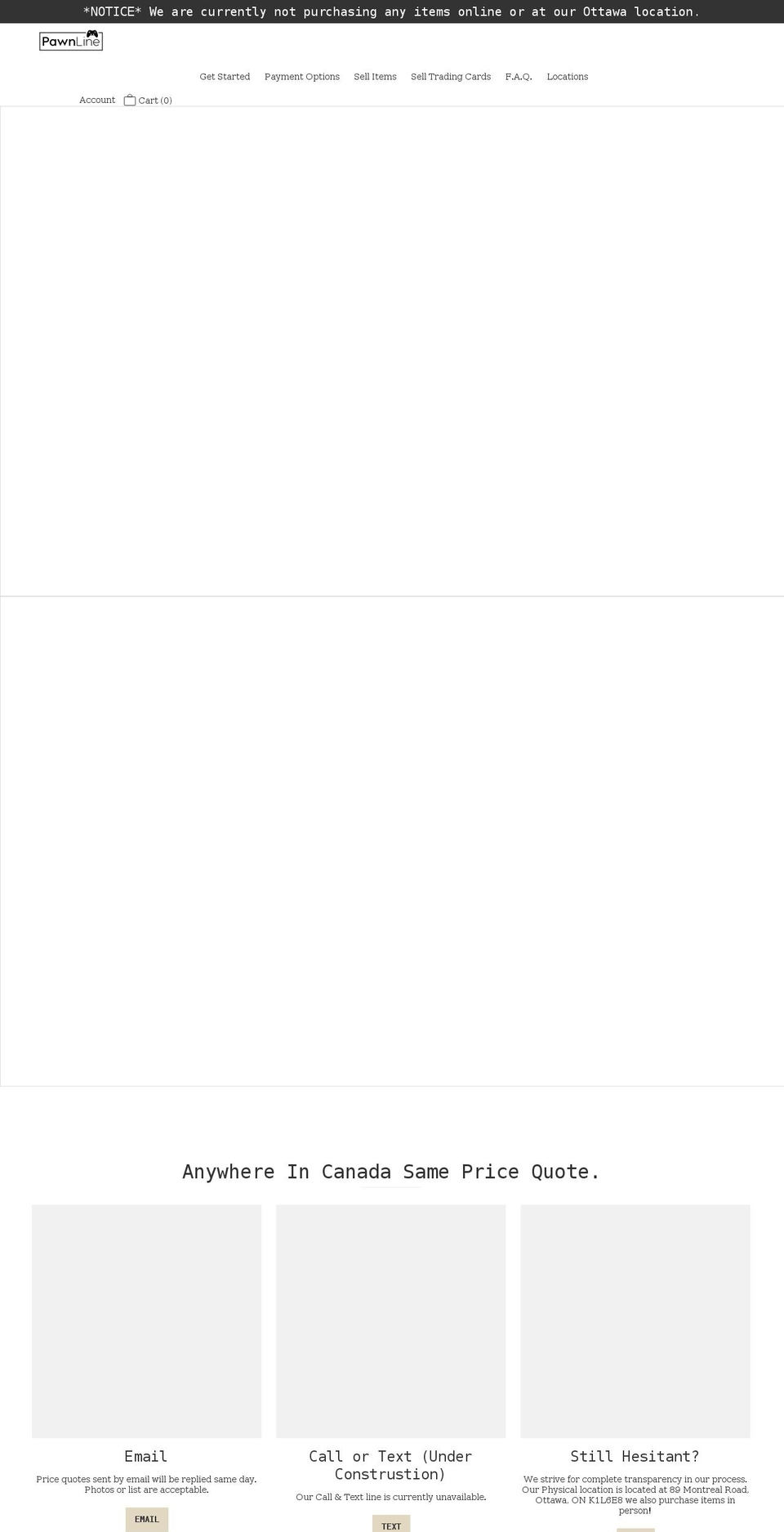Open the Get Started page
784x1532 pixels.
(x=225, y=77)
